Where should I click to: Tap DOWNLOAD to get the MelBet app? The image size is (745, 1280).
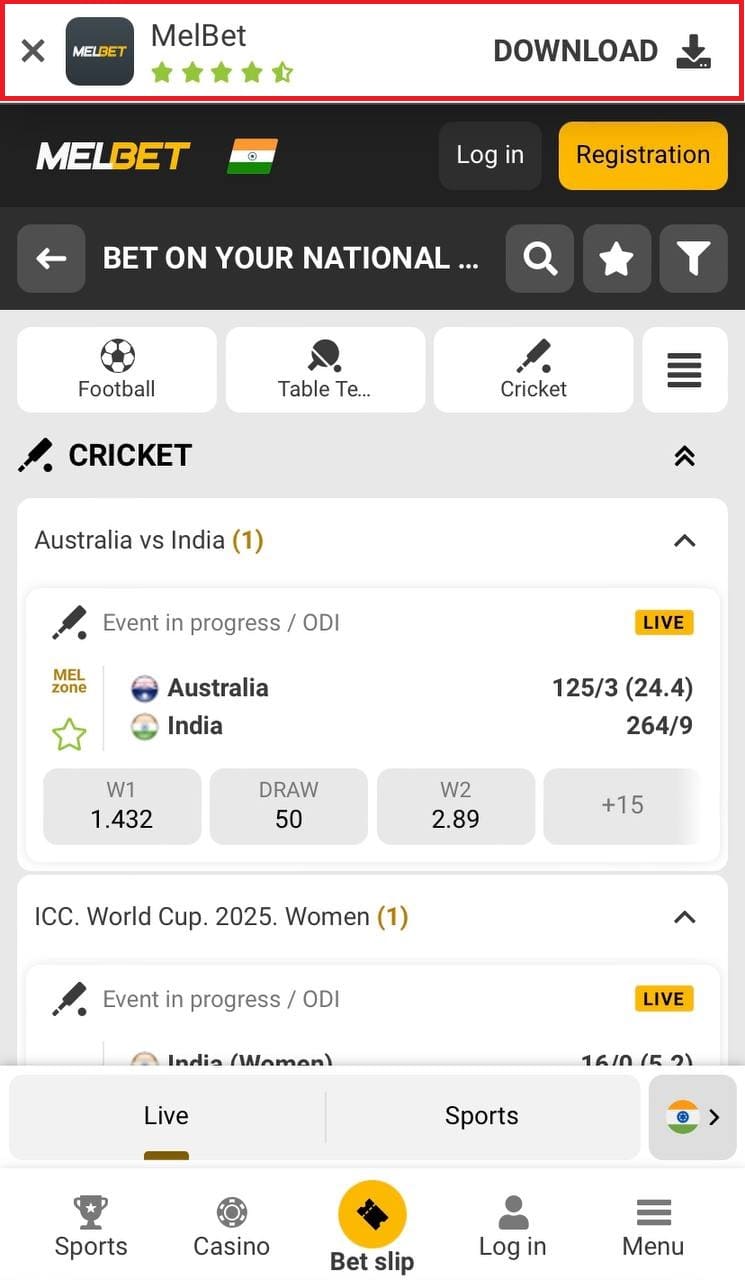click(602, 51)
